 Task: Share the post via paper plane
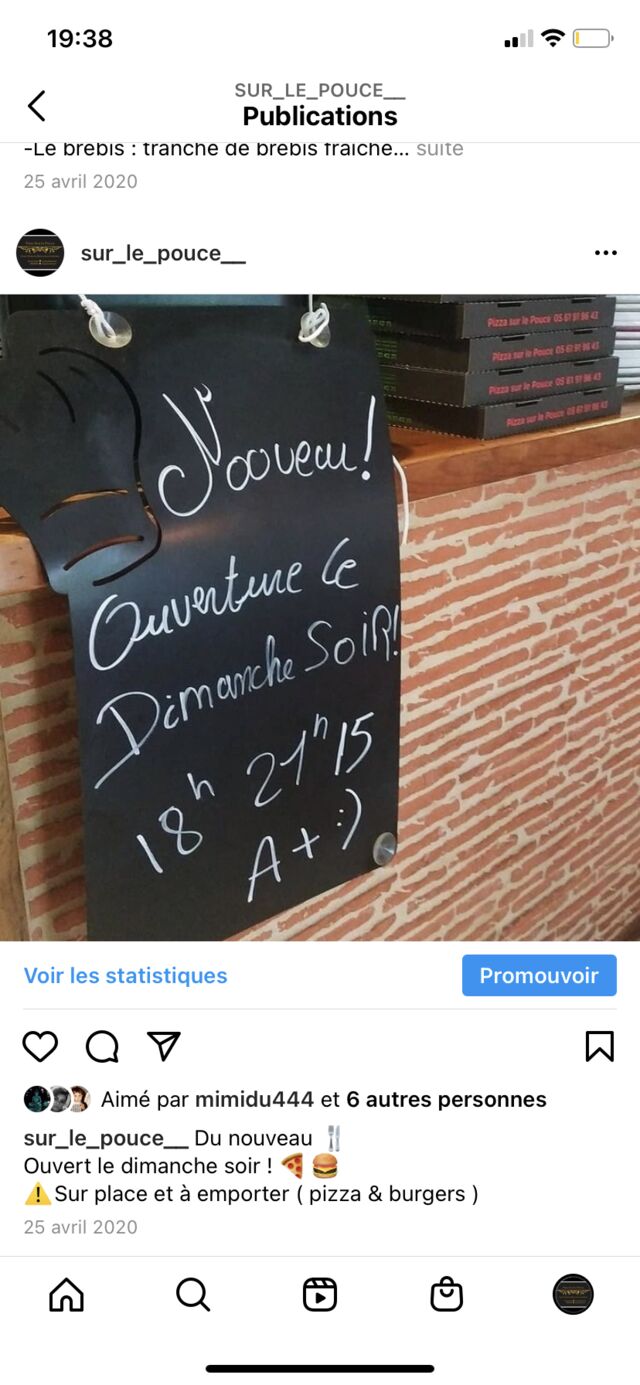coord(163,1047)
